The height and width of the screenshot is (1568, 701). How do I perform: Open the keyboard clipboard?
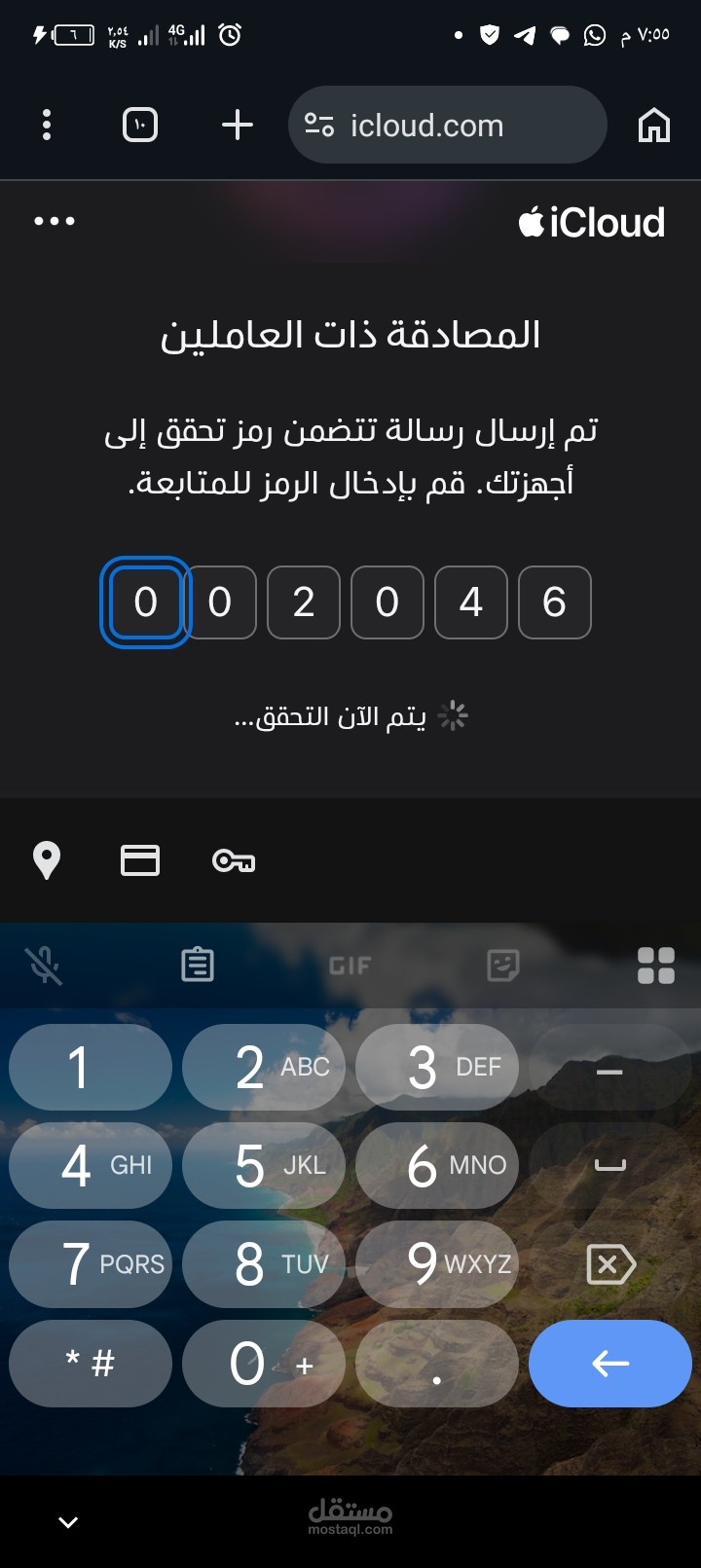pyautogui.click(x=198, y=965)
